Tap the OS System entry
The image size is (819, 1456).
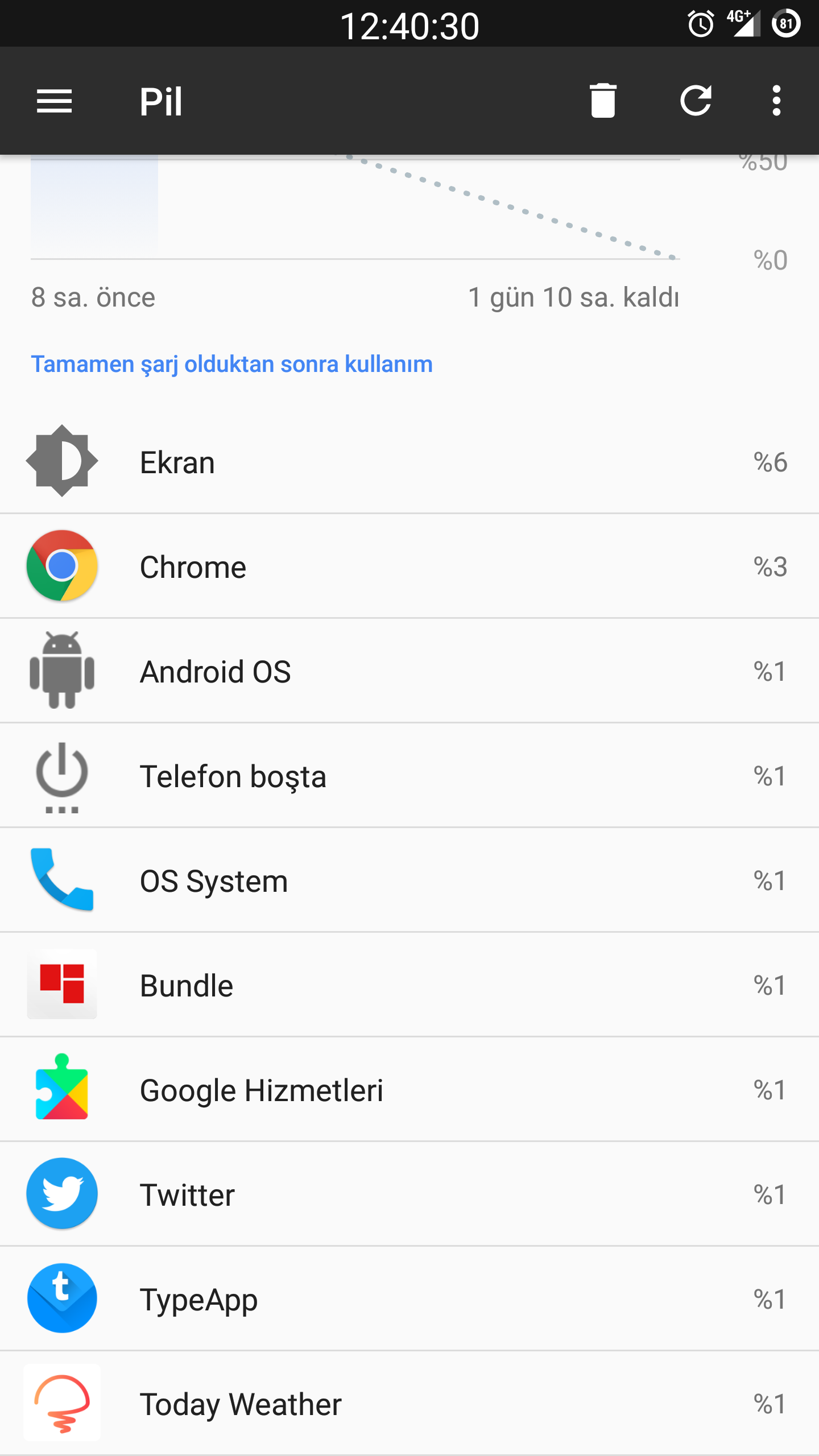coord(409,880)
